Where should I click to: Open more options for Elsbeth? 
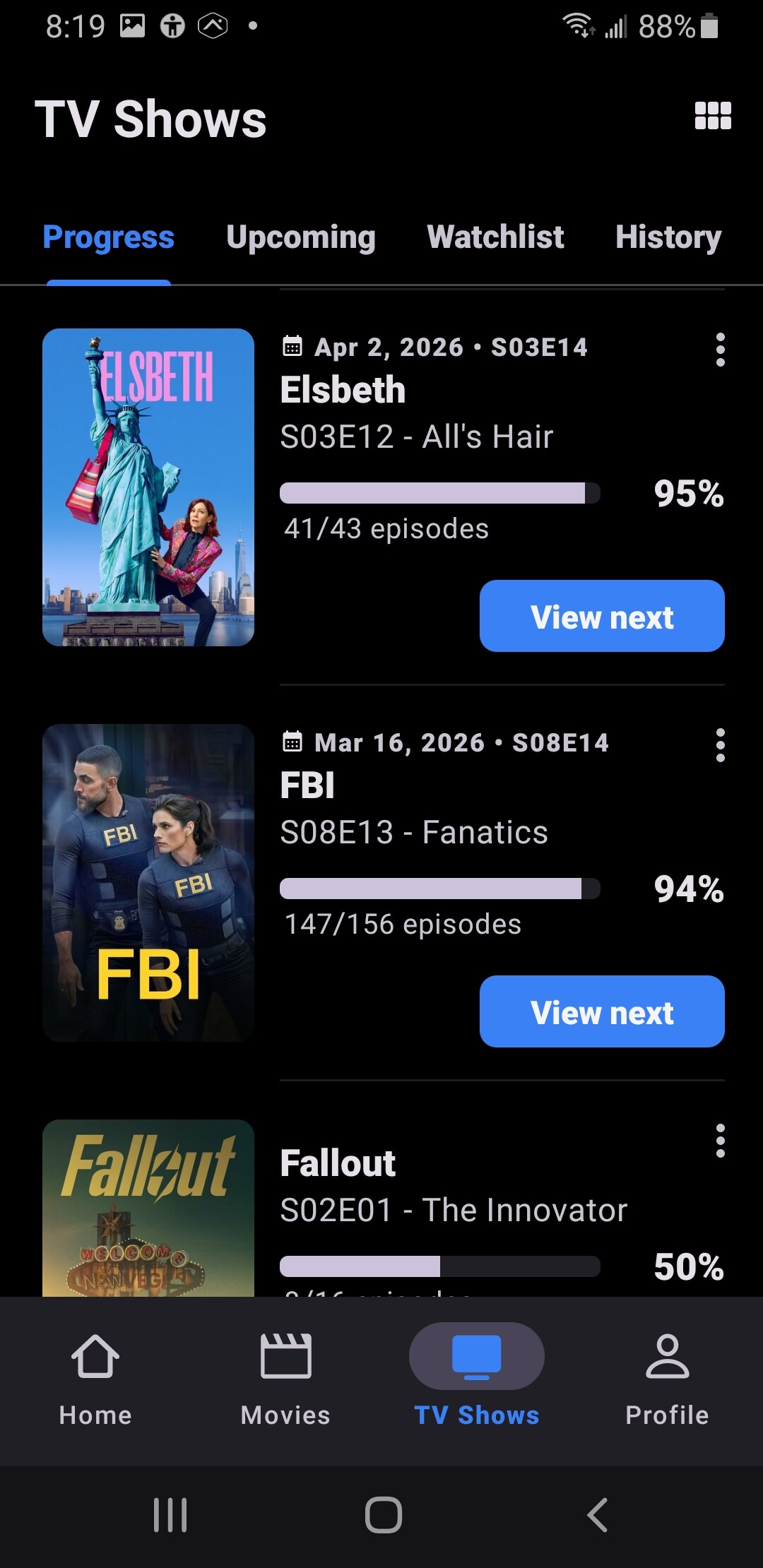[x=720, y=350]
